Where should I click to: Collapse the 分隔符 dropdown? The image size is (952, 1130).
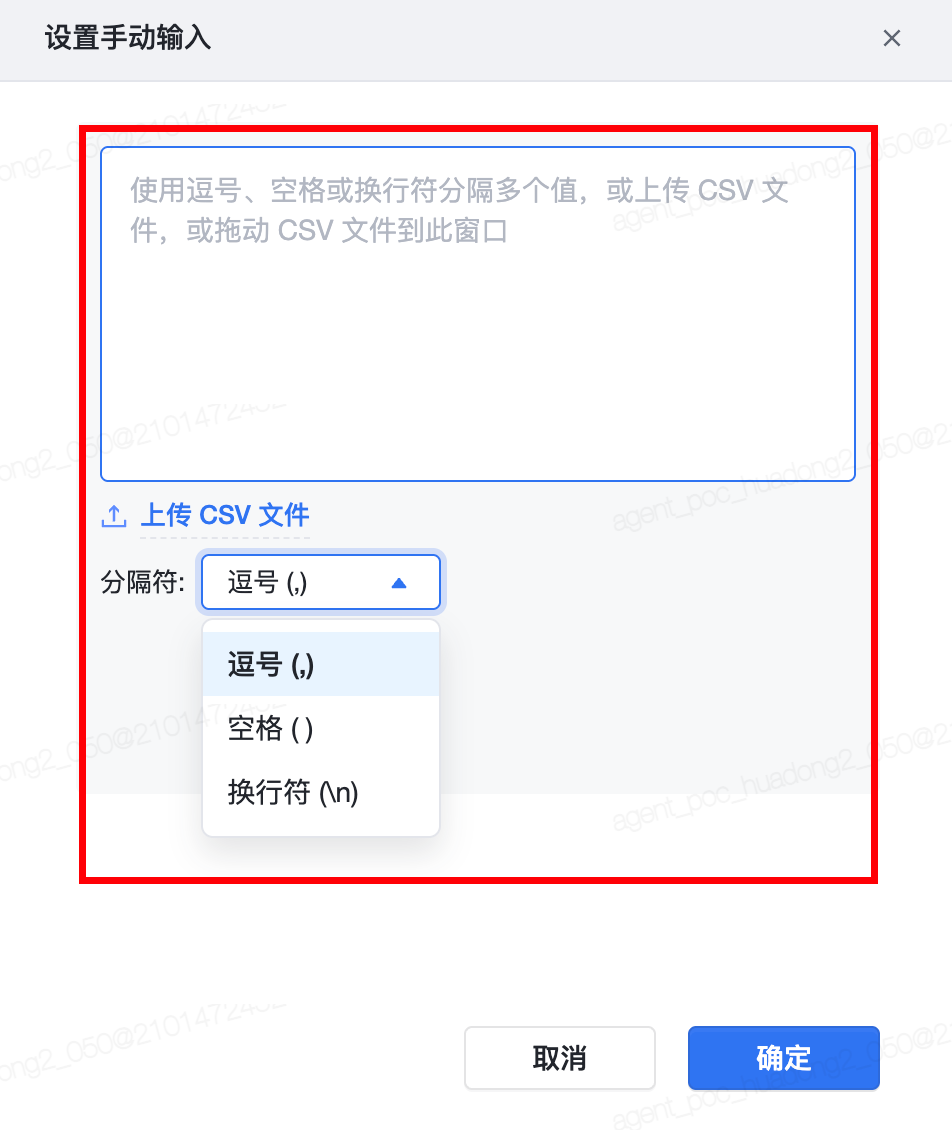pyautogui.click(x=320, y=583)
